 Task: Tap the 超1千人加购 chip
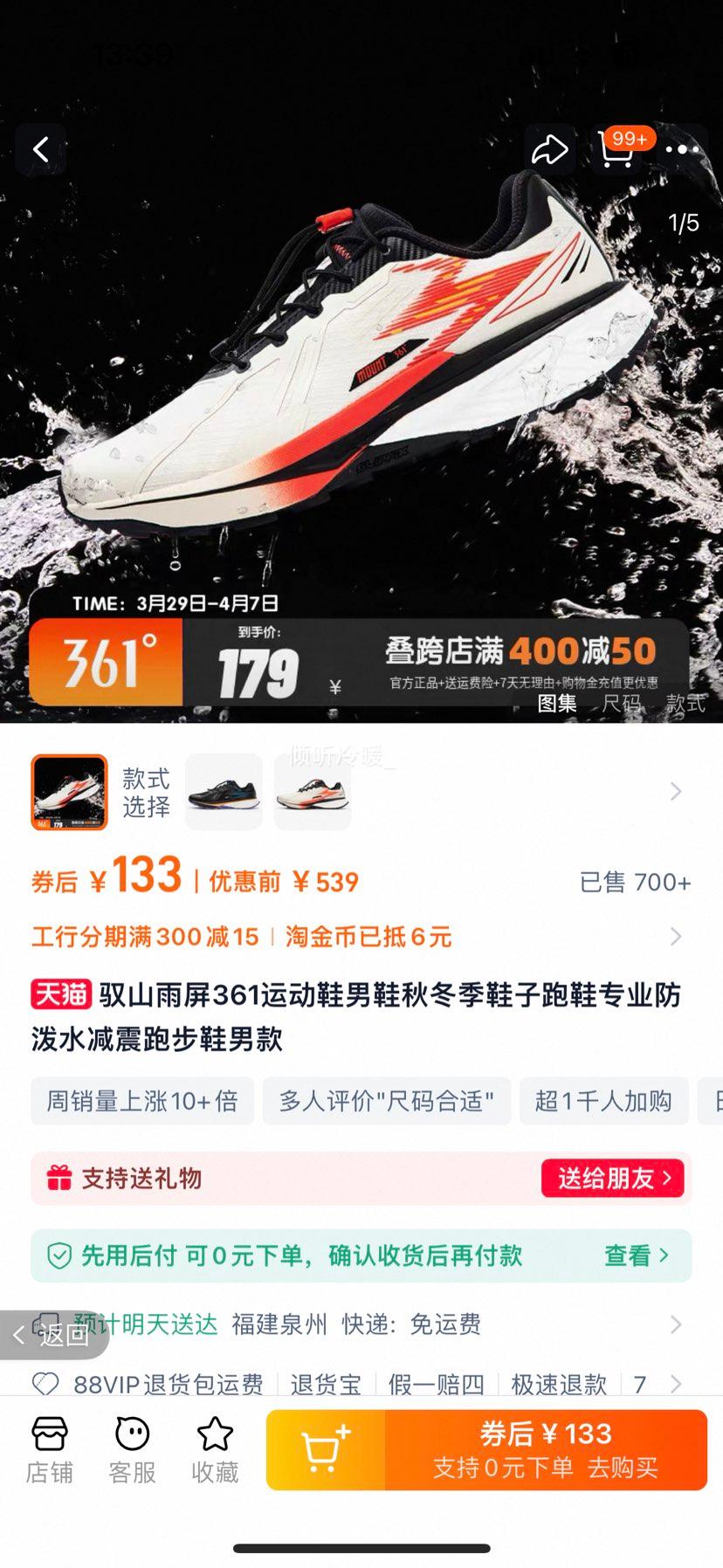coord(603,1101)
